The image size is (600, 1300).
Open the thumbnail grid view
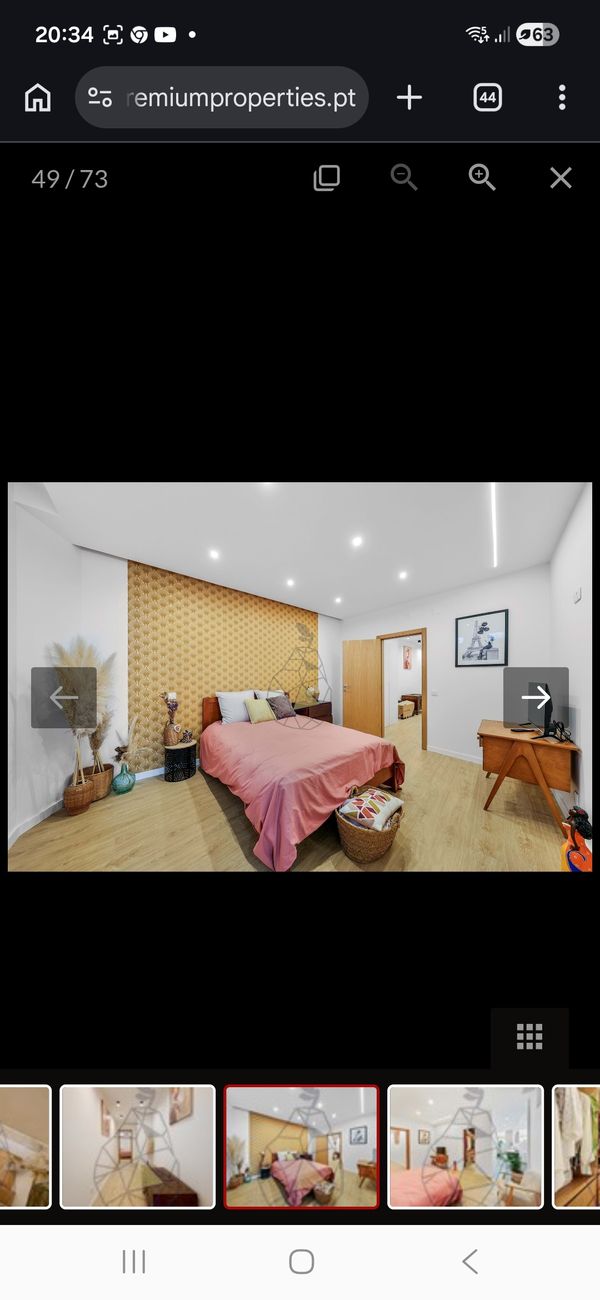click(529, 1037)
